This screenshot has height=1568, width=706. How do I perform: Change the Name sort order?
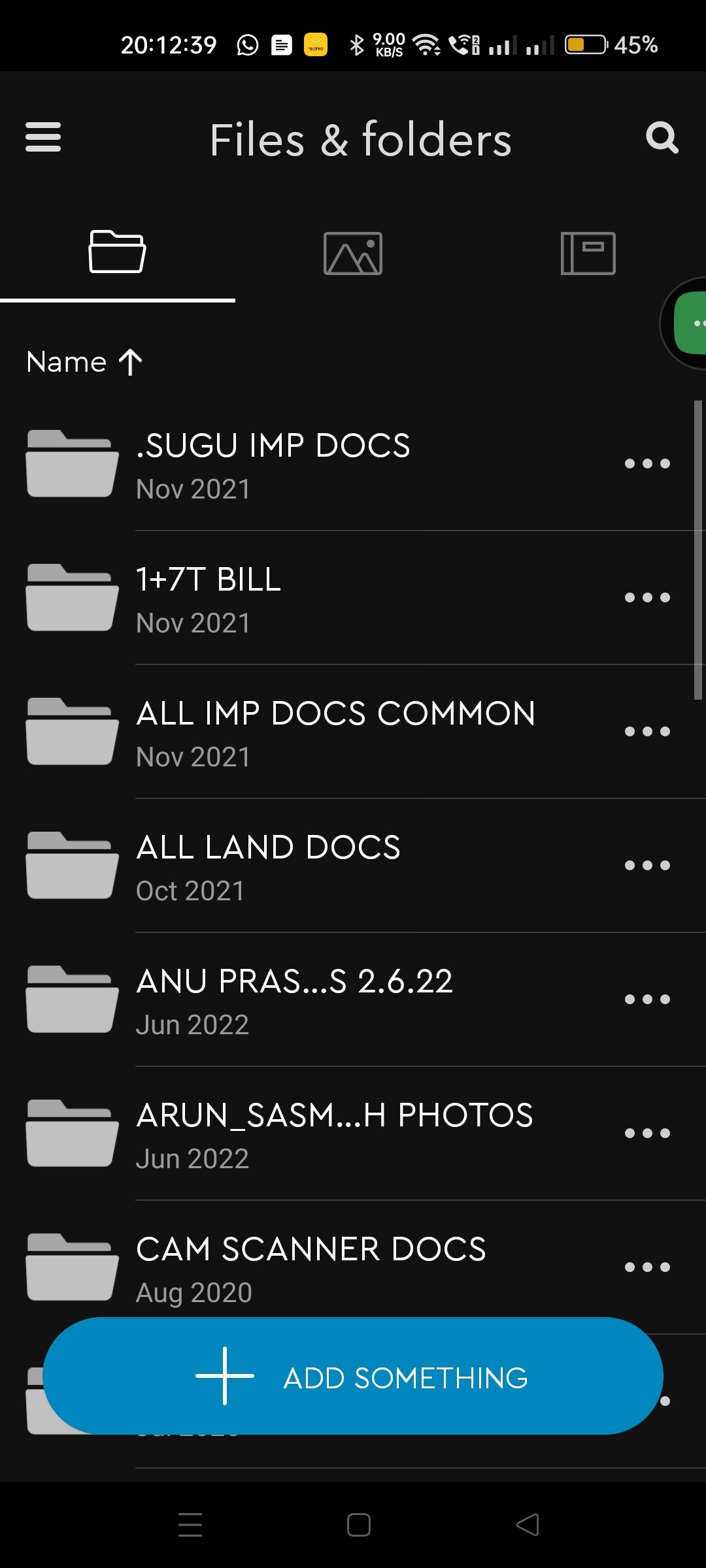(84, 362)
